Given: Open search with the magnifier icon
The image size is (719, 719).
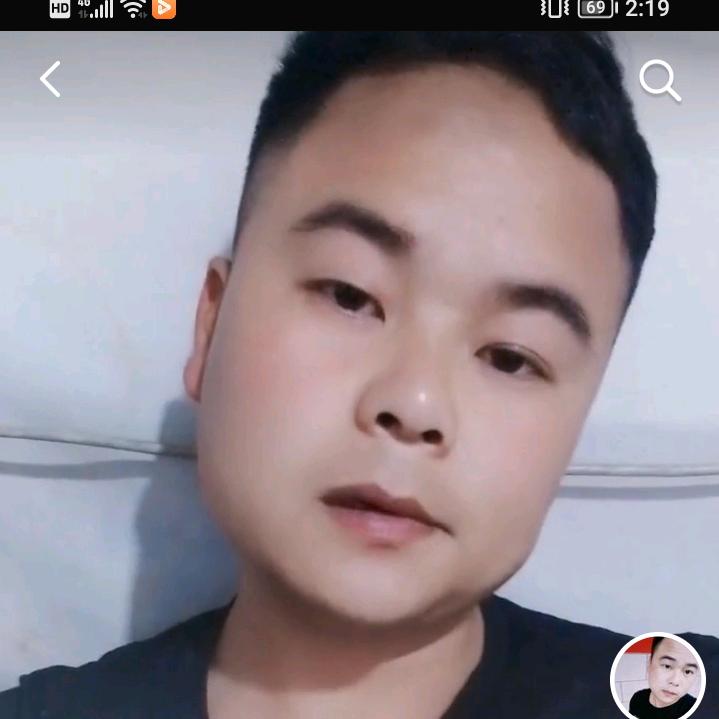Looking at the screenshot, I should [x=659, y=80].
